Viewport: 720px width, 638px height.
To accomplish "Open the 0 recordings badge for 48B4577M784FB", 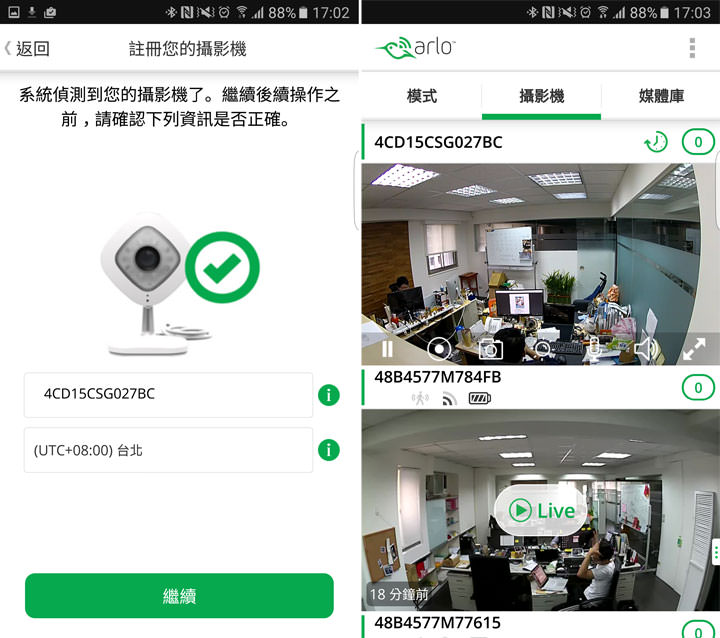I will (697, 387).
